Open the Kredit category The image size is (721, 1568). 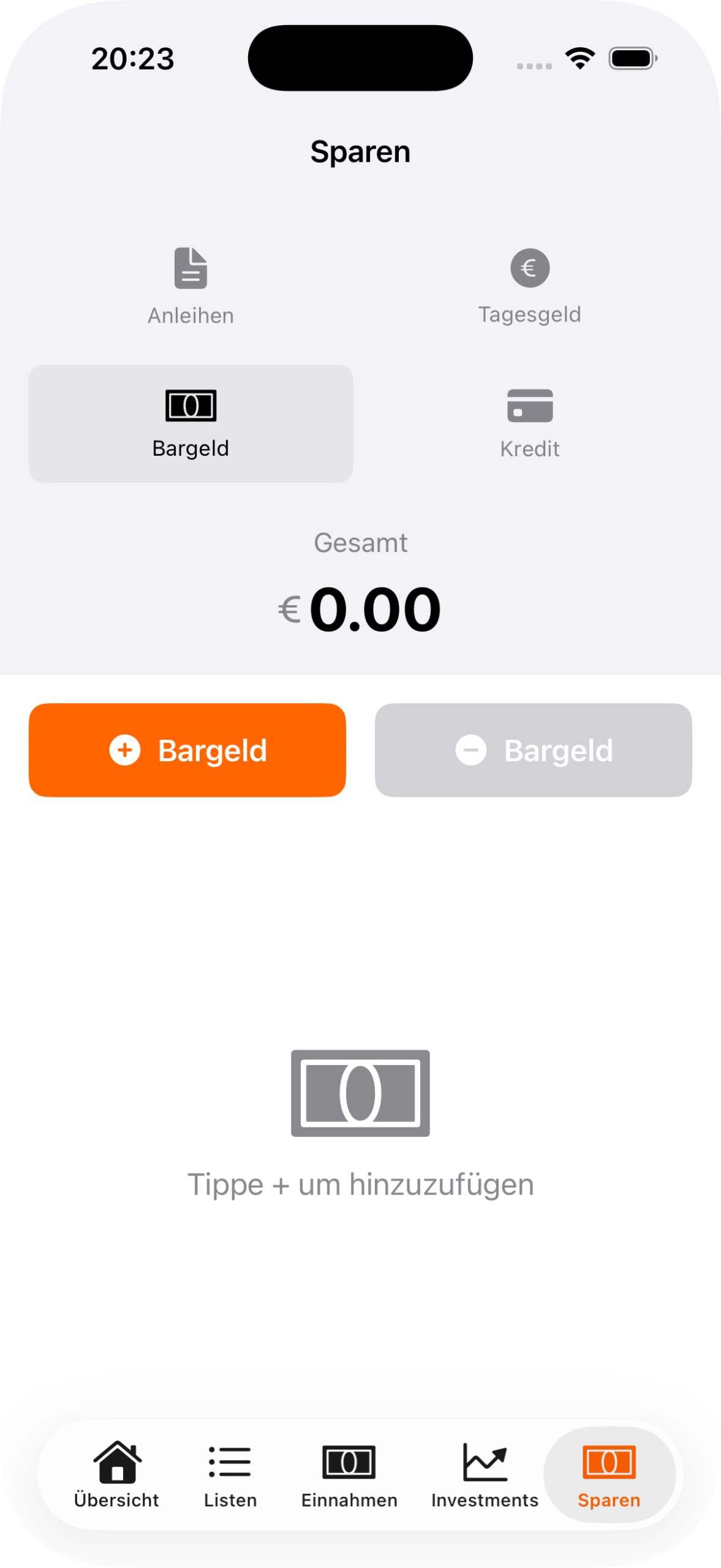point(530,423)
